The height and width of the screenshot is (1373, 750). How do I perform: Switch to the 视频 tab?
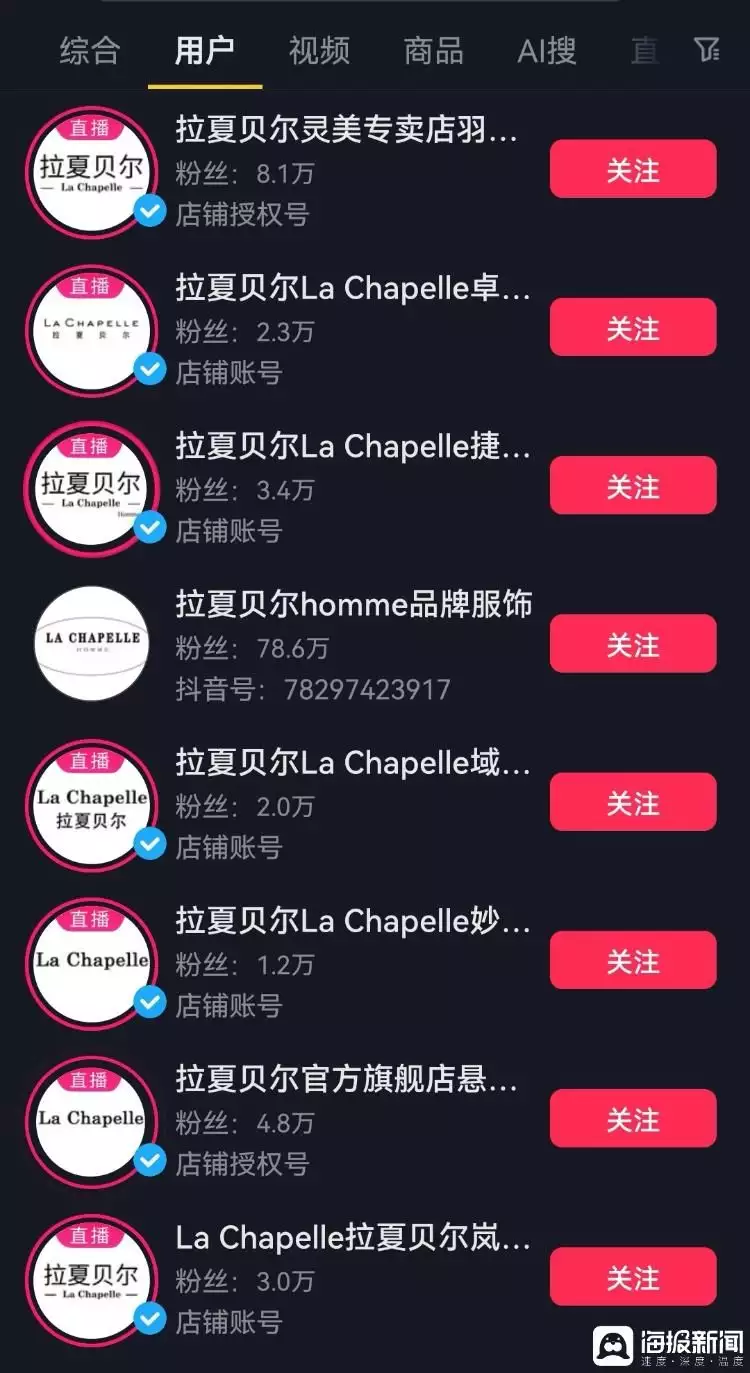[x=319, y=51]
